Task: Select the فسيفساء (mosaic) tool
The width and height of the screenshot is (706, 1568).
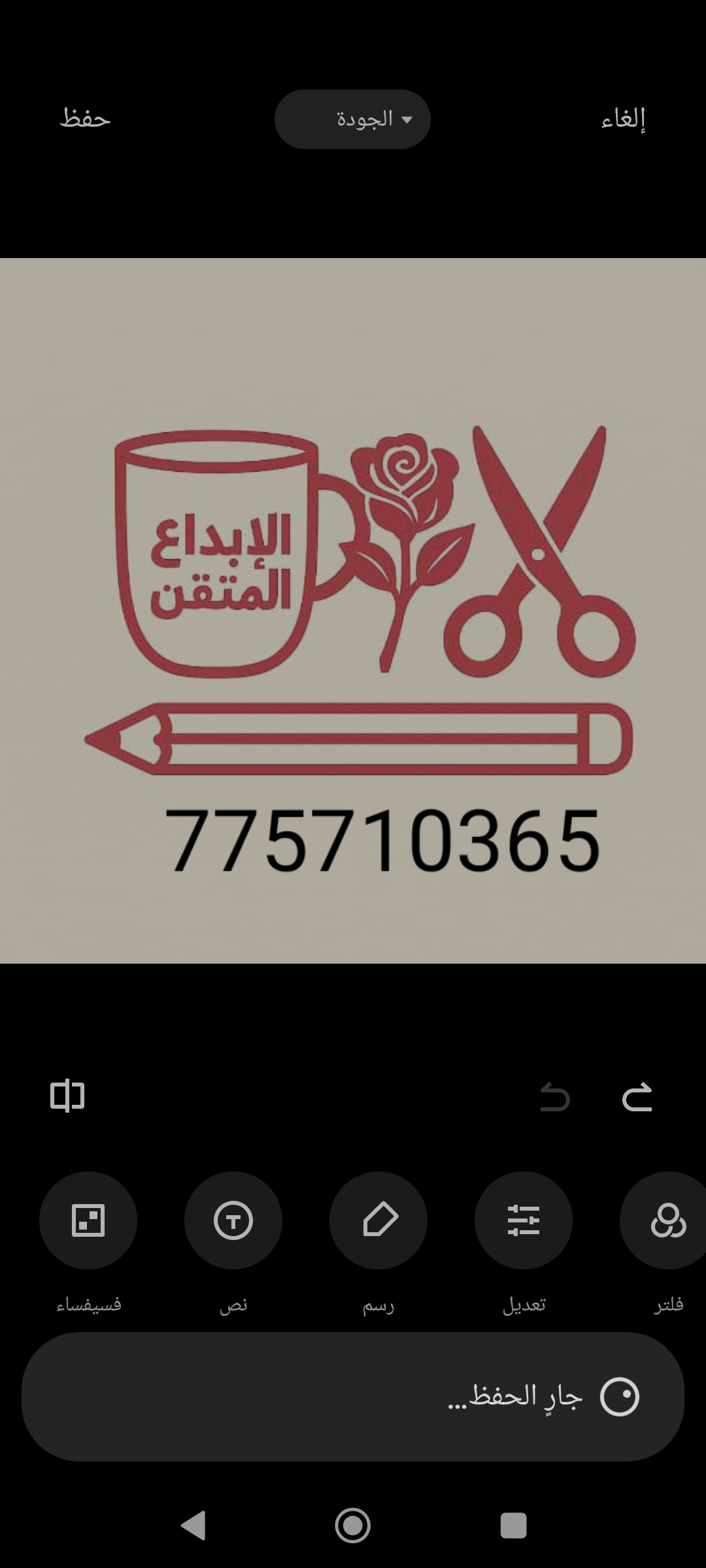Action: [88, 1220]
